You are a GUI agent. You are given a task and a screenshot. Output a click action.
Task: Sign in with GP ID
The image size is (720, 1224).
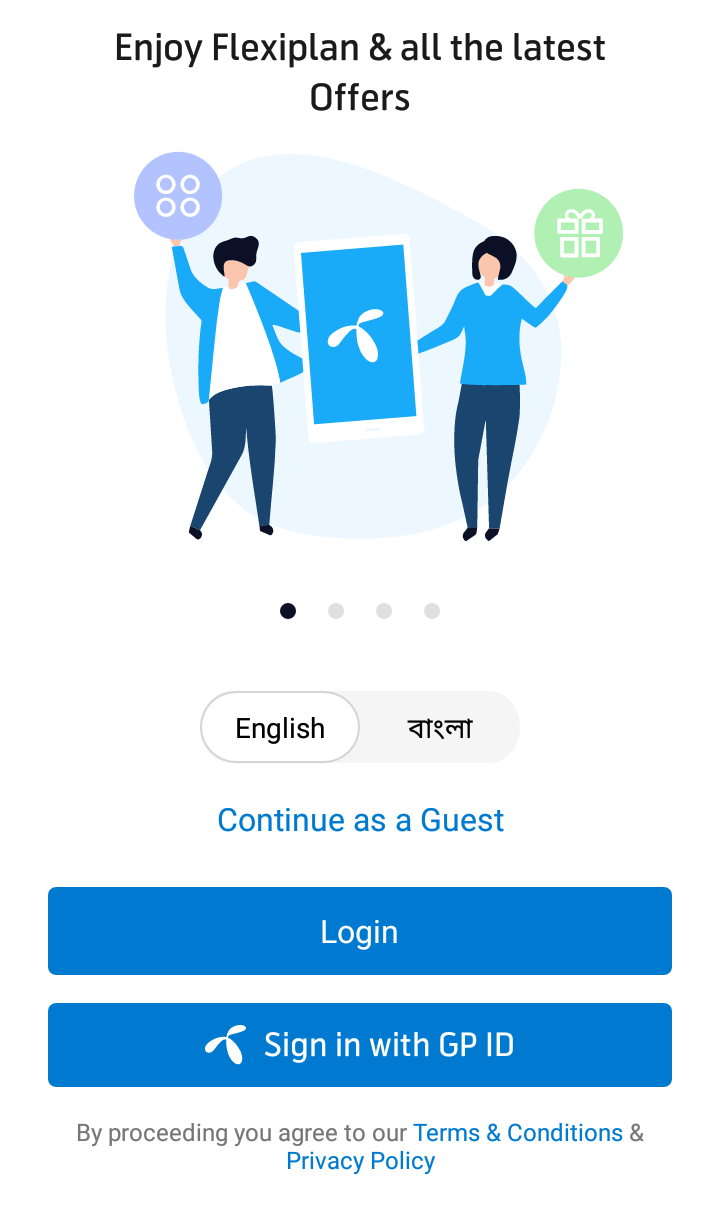[x=360, y=1045]
